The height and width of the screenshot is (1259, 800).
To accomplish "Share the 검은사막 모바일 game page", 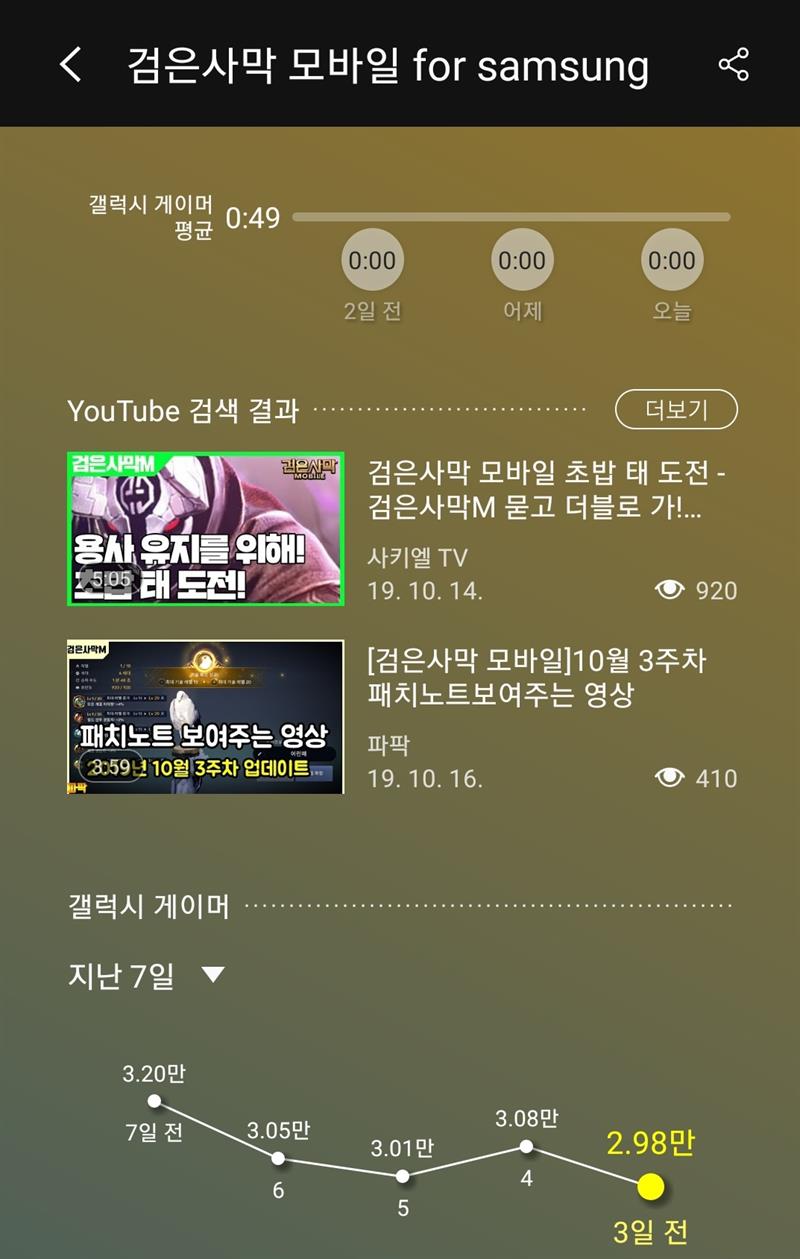I will [x=733, y=65].
